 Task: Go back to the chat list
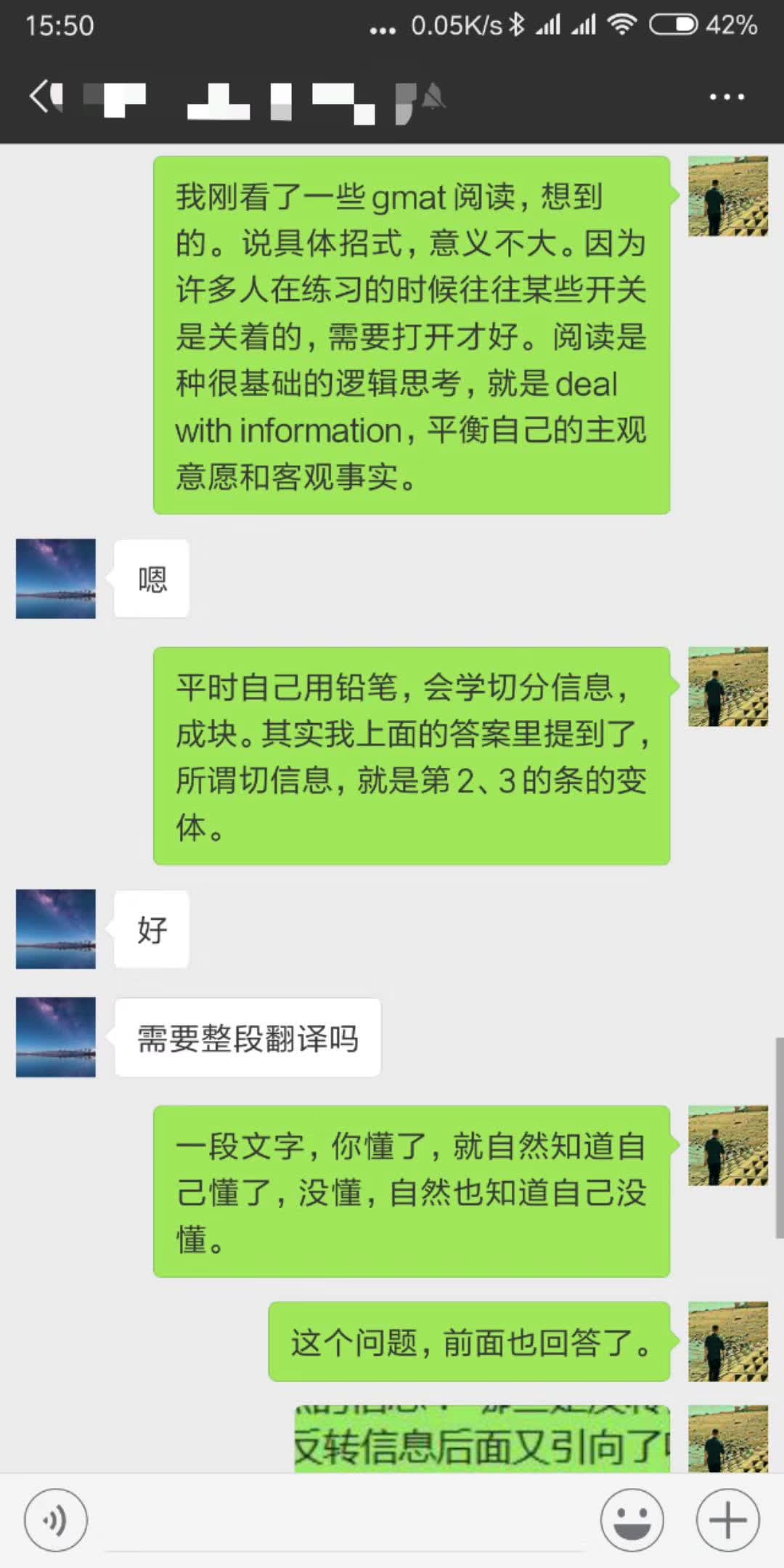pyautogui.click(x=42, y=97)
